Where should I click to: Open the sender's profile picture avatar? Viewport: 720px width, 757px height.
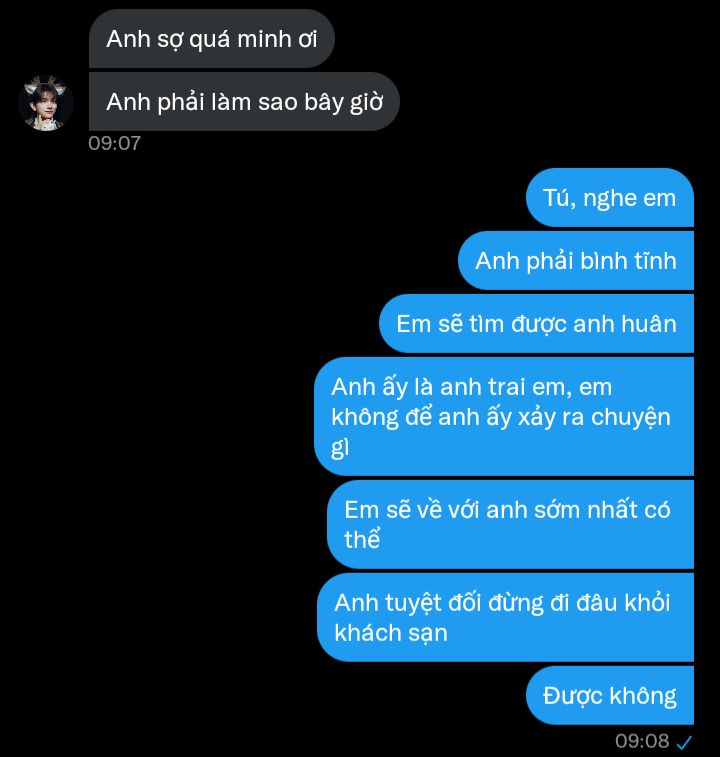pyautogui.click(x=46, y=102)
